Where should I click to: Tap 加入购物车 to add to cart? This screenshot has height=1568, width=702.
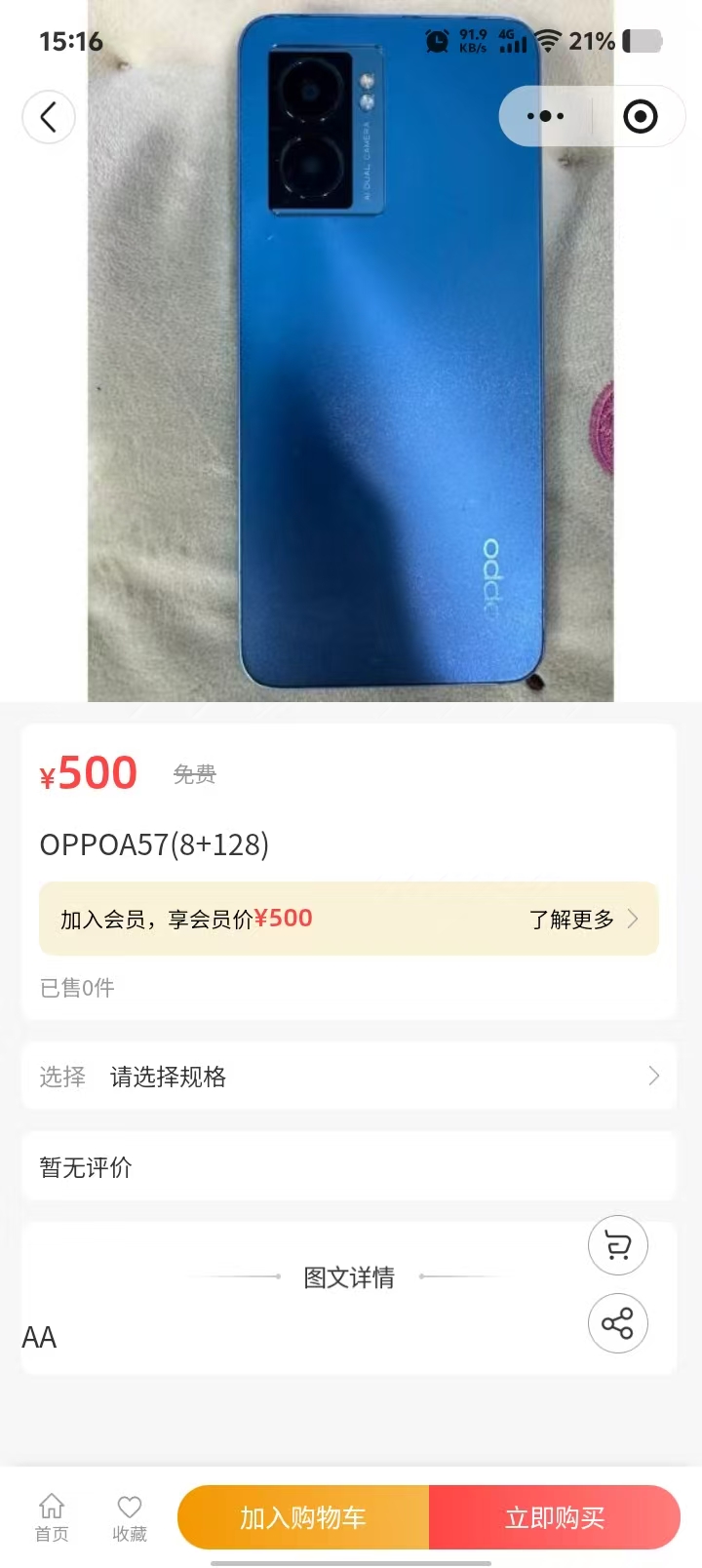(303, 1517)
